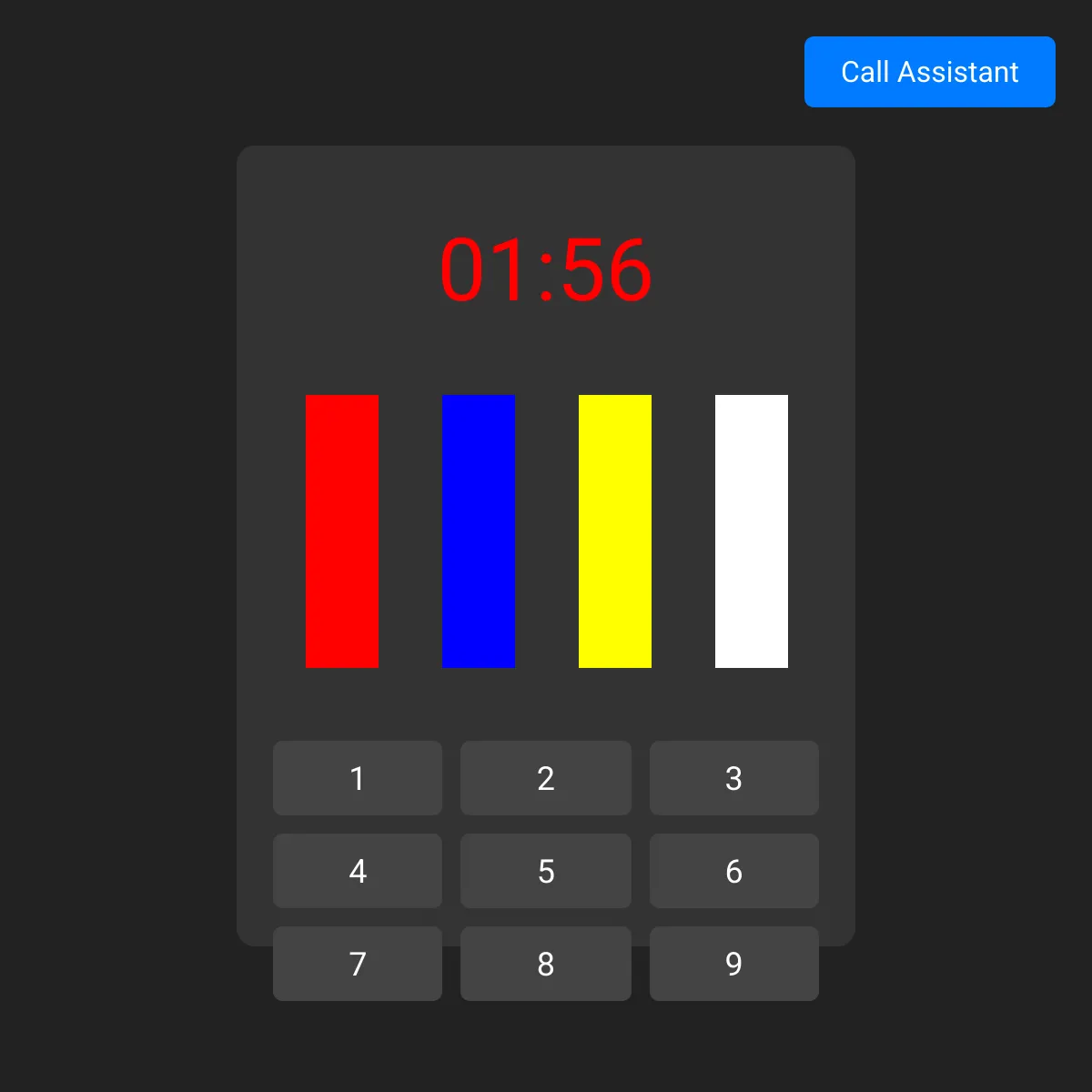Choose number 7 on keypad

coord(358,964)
